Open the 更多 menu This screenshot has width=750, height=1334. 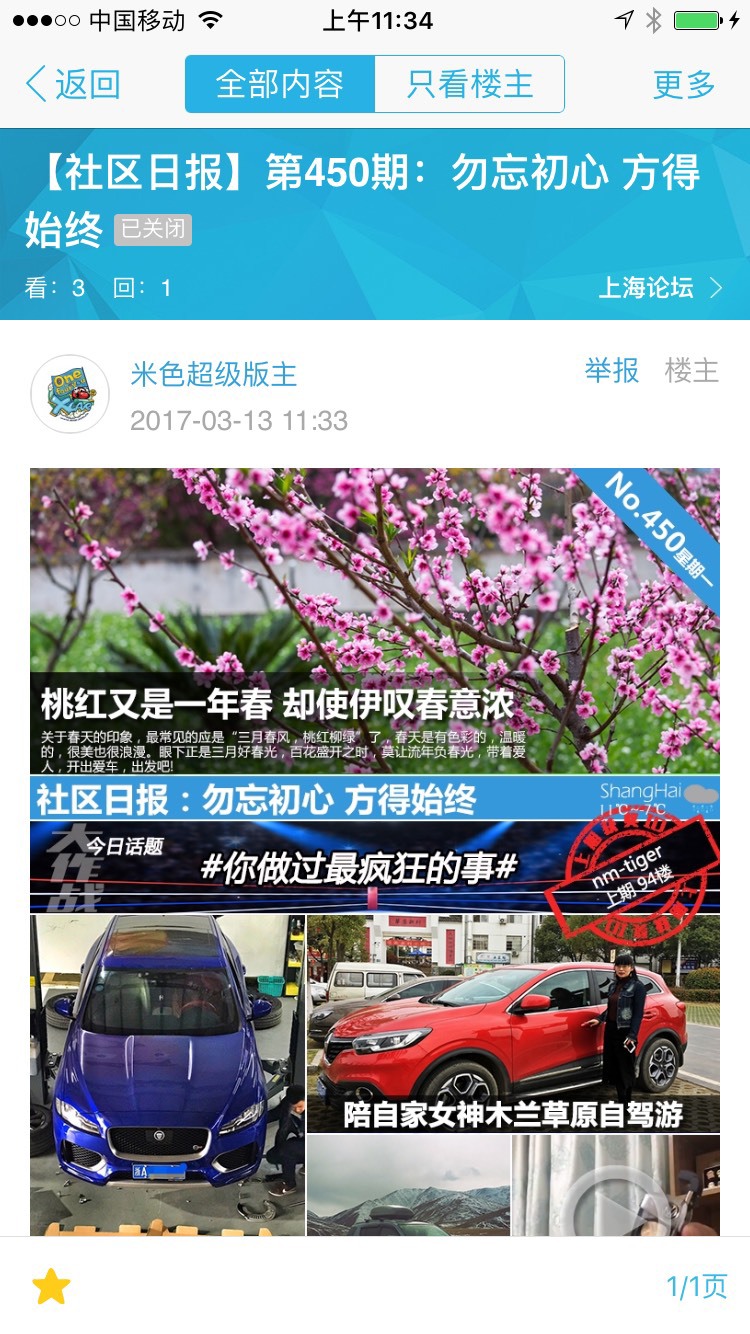(684, 85)
